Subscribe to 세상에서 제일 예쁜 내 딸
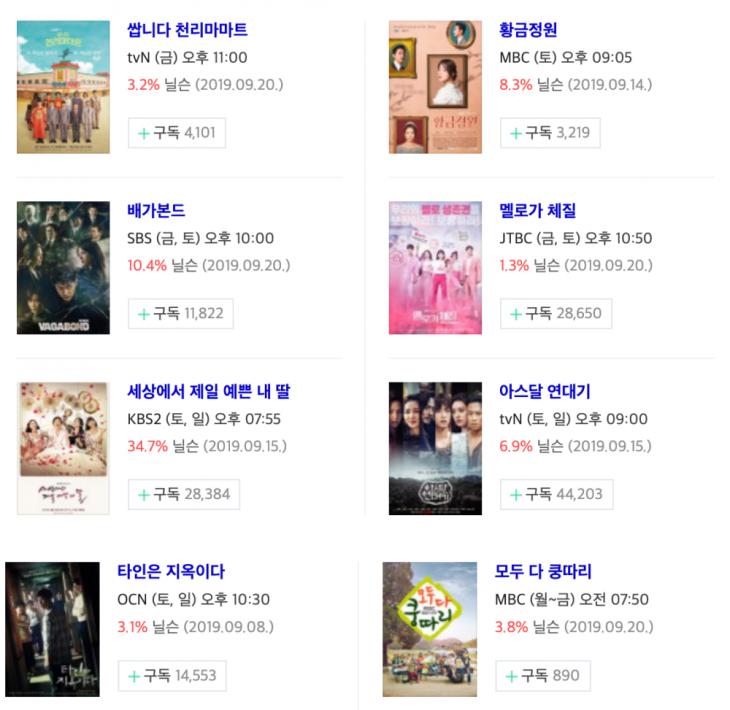The image size is (730, 710). 183,494
